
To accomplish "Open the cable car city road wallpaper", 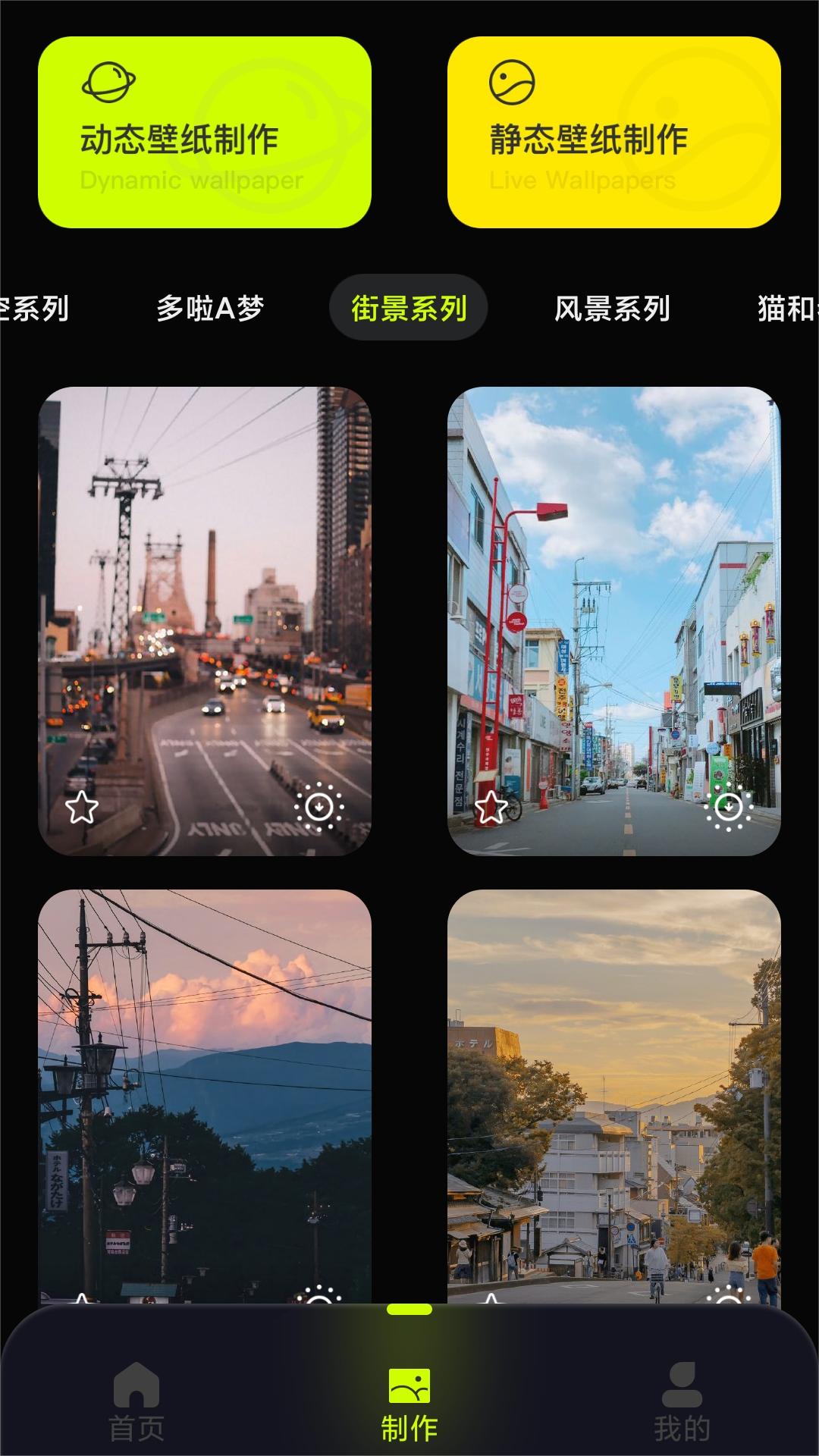I will pyautogui.click(x=205, y=591).
